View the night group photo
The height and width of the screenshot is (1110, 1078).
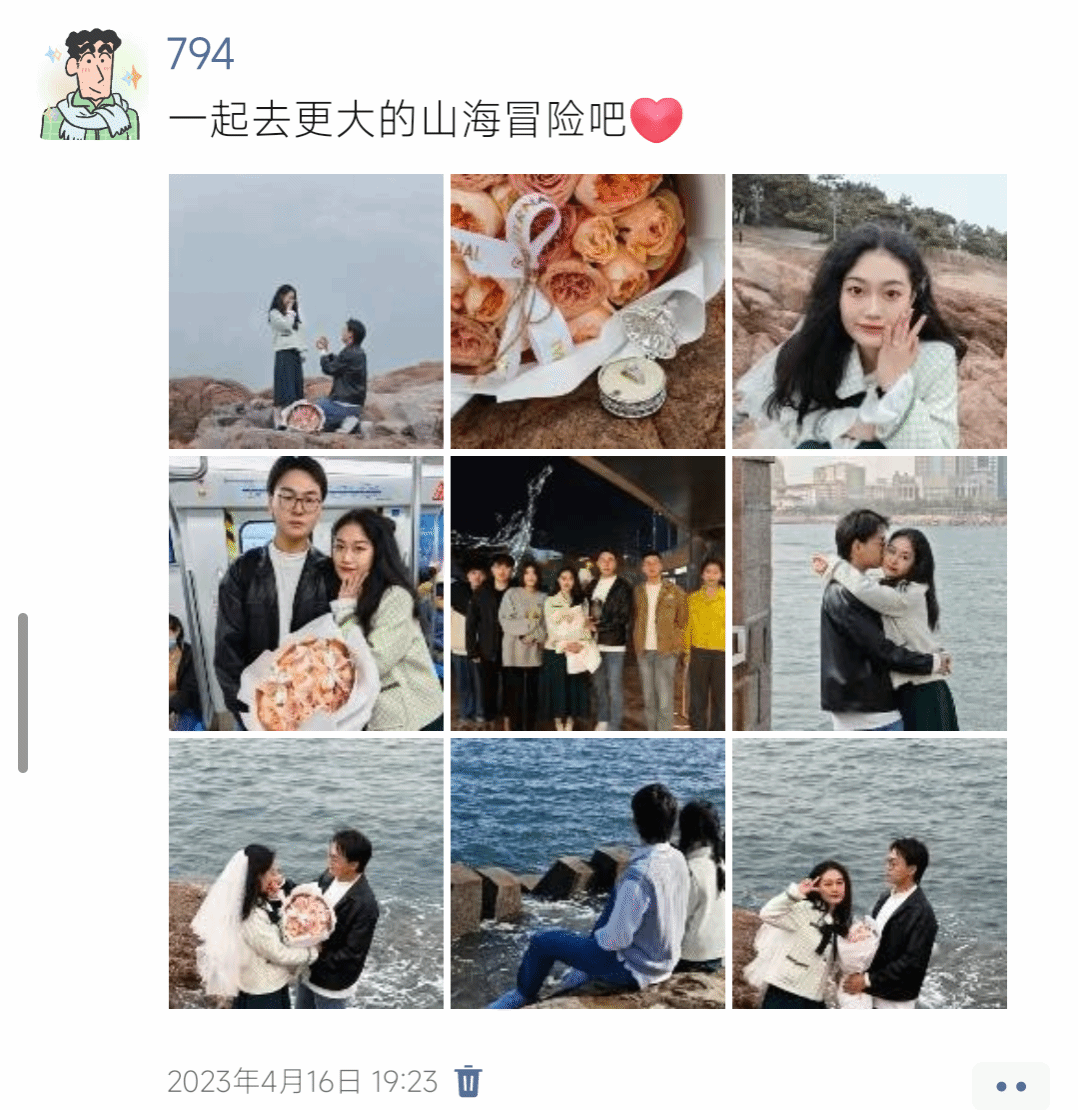[x=588, y=593]
